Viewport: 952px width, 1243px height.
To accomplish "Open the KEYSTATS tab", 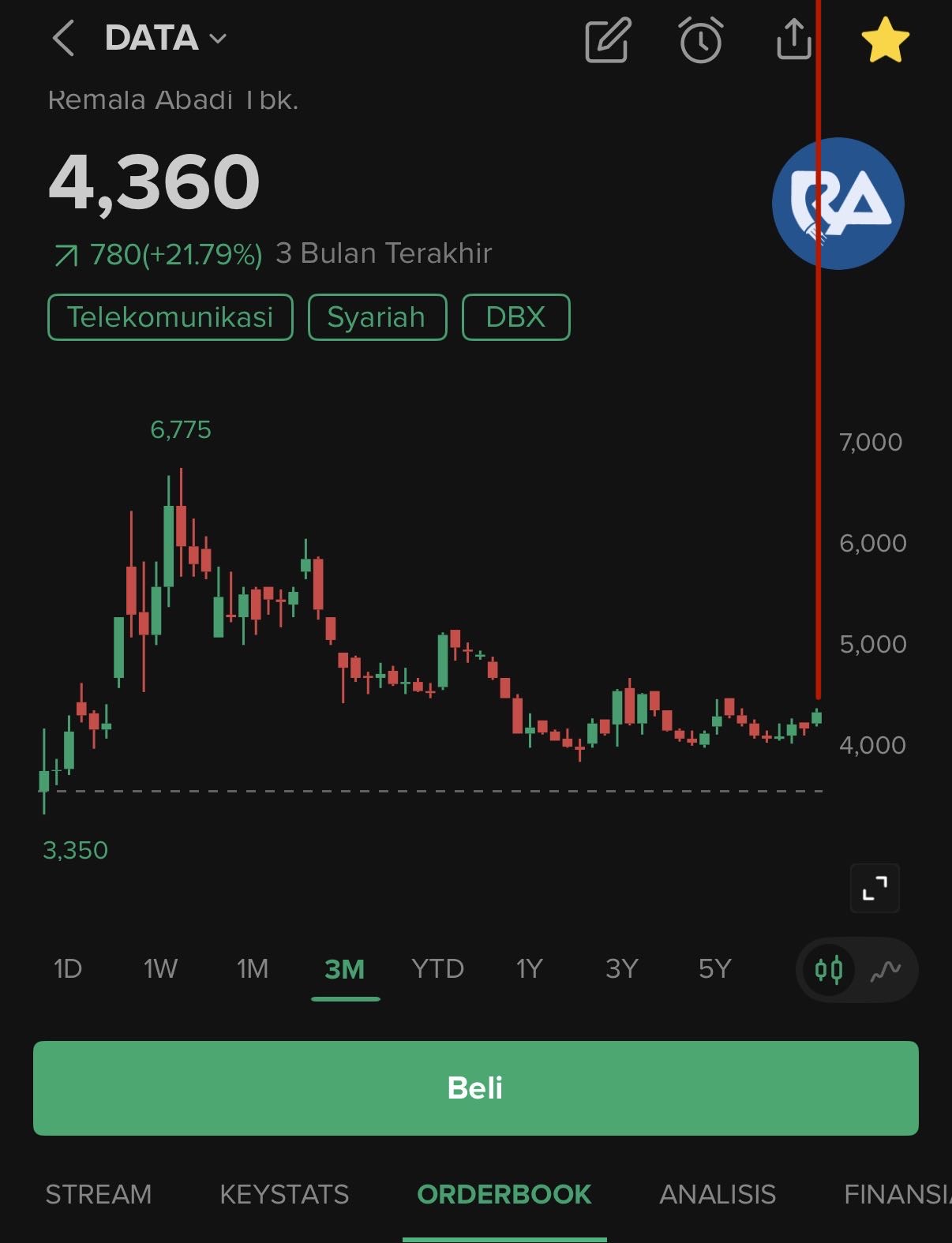I will (284, 1194).
